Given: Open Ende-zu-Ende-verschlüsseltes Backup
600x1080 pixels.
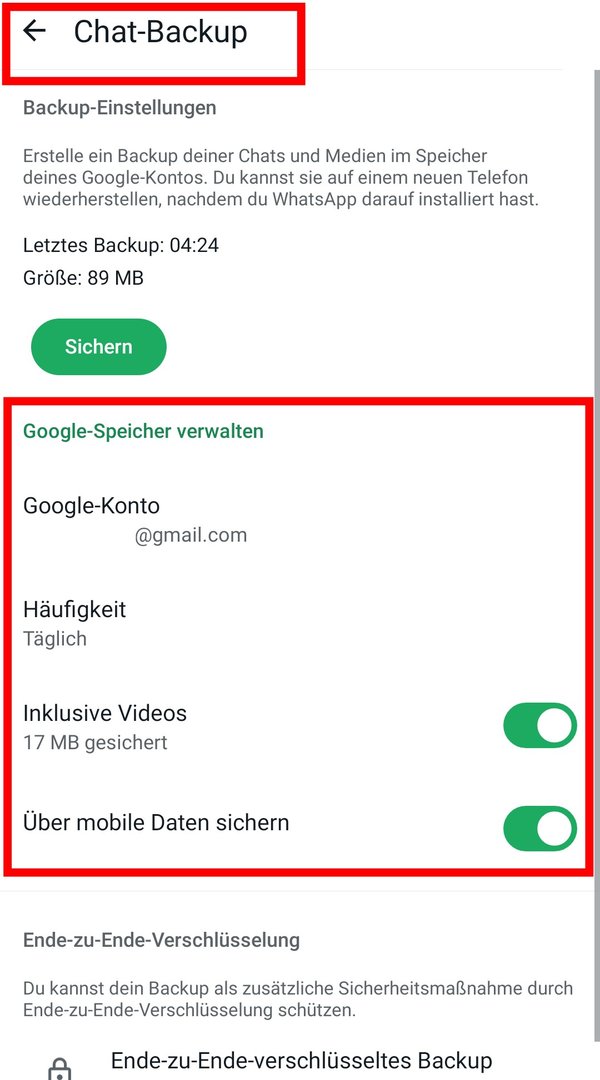Looking at the screenshot, I should click(301, 1060).
